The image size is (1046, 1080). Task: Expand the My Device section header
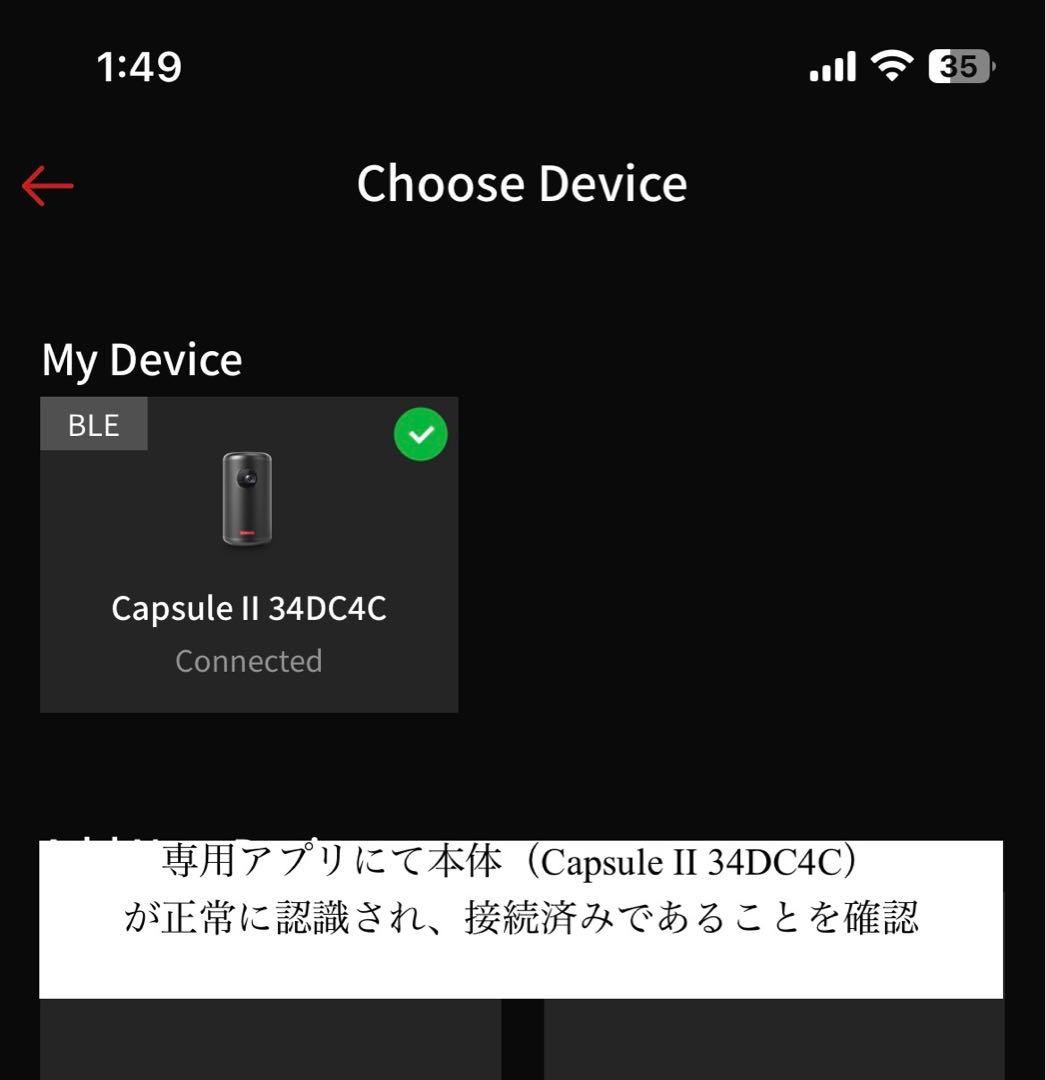pos(141,358)
